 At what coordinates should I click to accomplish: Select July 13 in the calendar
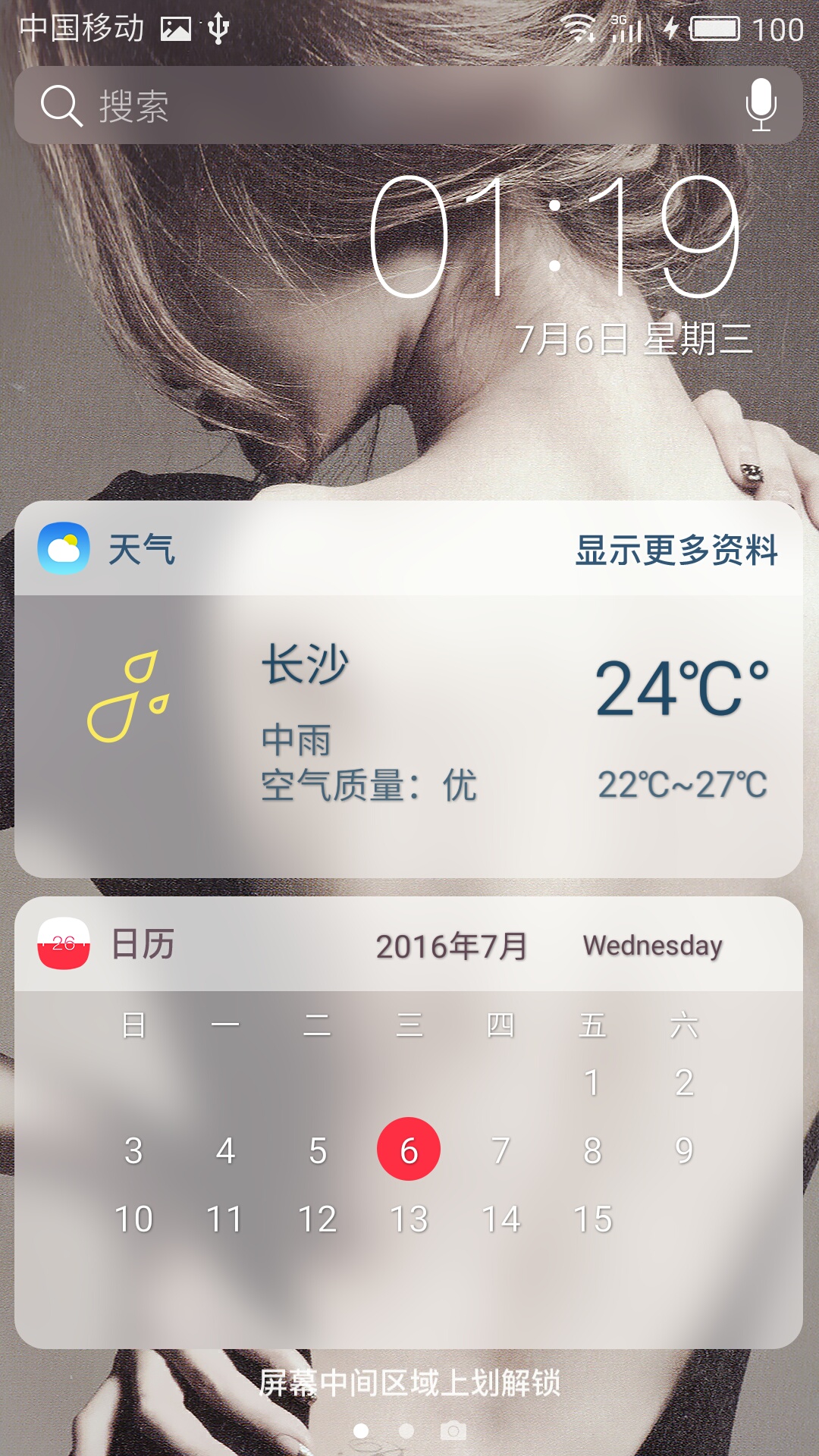409,1219
